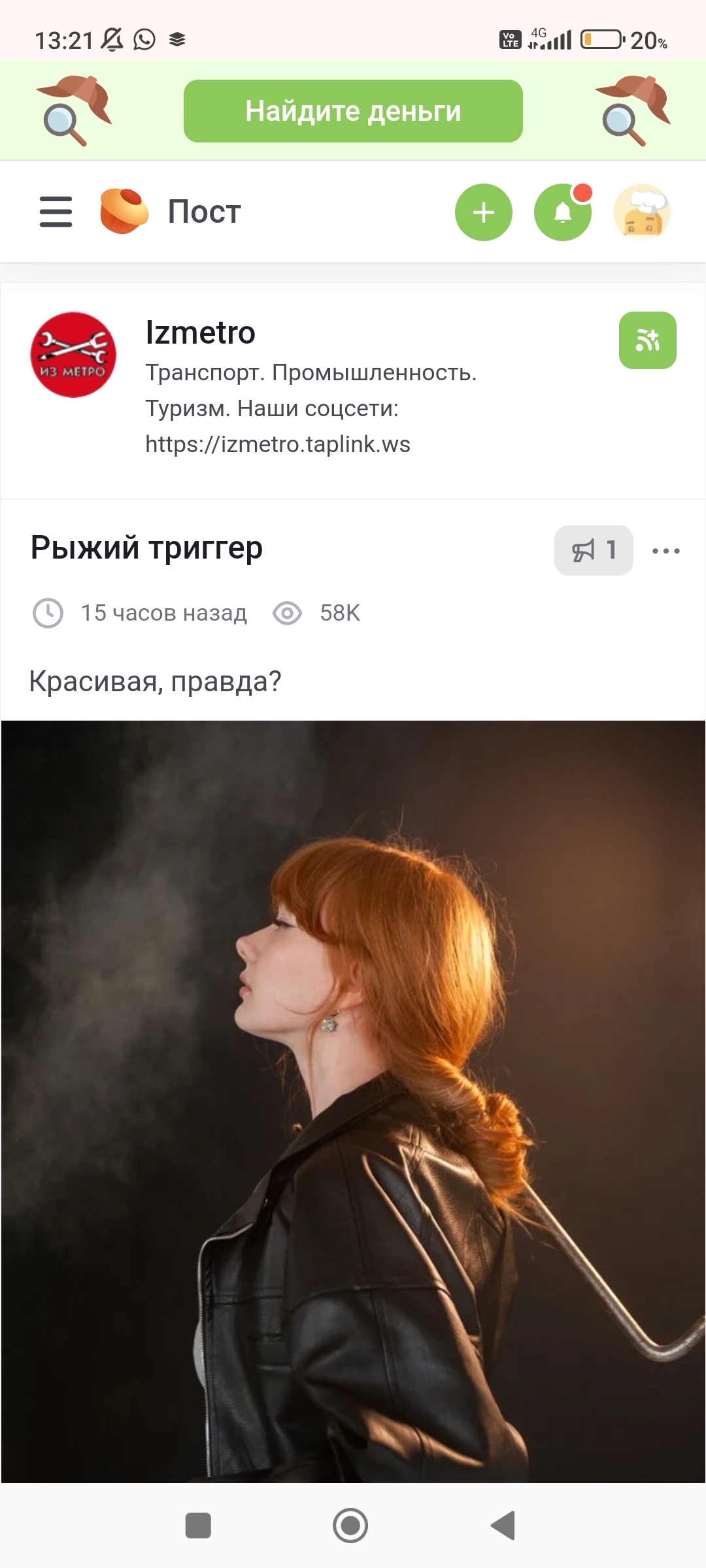Open Izmetro author avatar
The height and width of the screenshot is (1568, 706).
pyautogui.click(x=73, y=355)
